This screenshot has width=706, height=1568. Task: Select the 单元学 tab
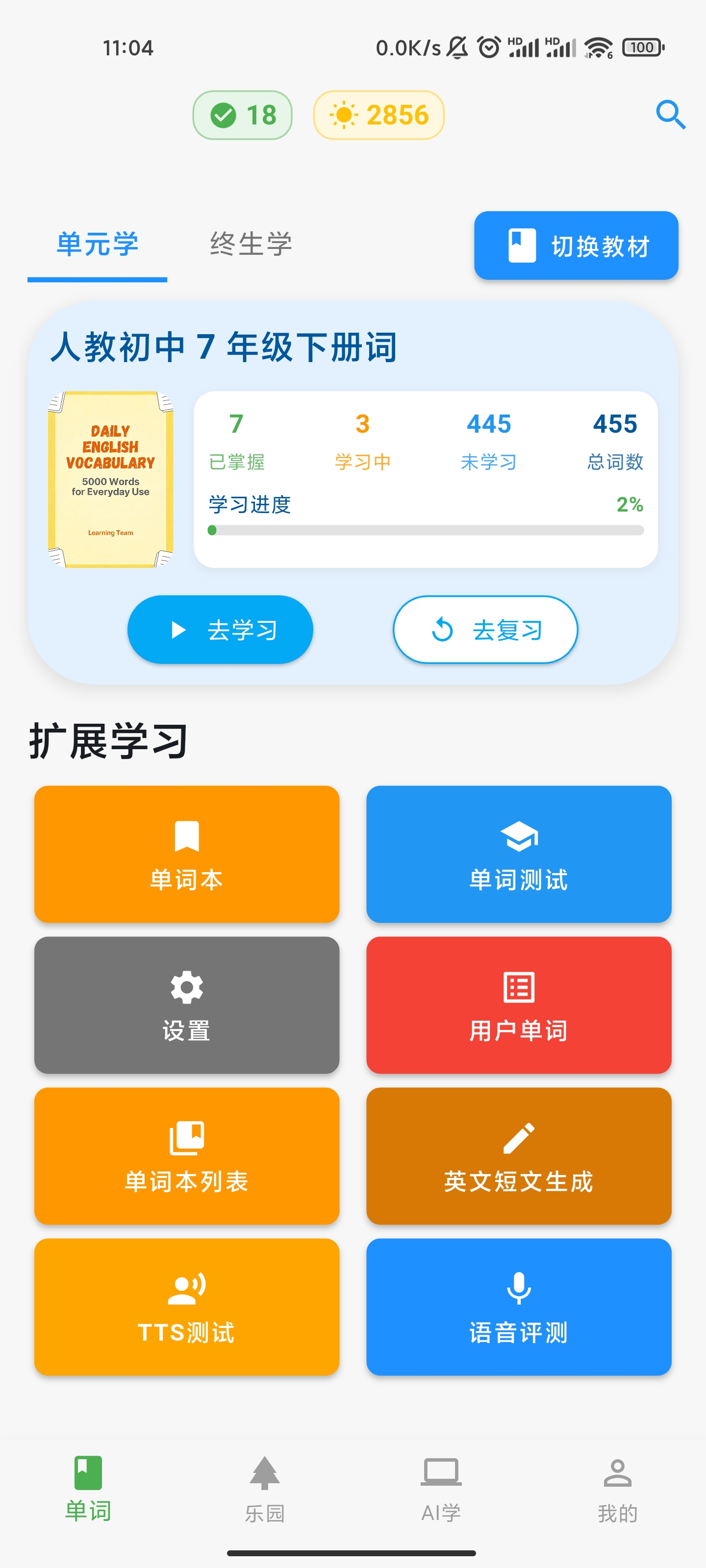pyautogui.click(x=97, y=245)
